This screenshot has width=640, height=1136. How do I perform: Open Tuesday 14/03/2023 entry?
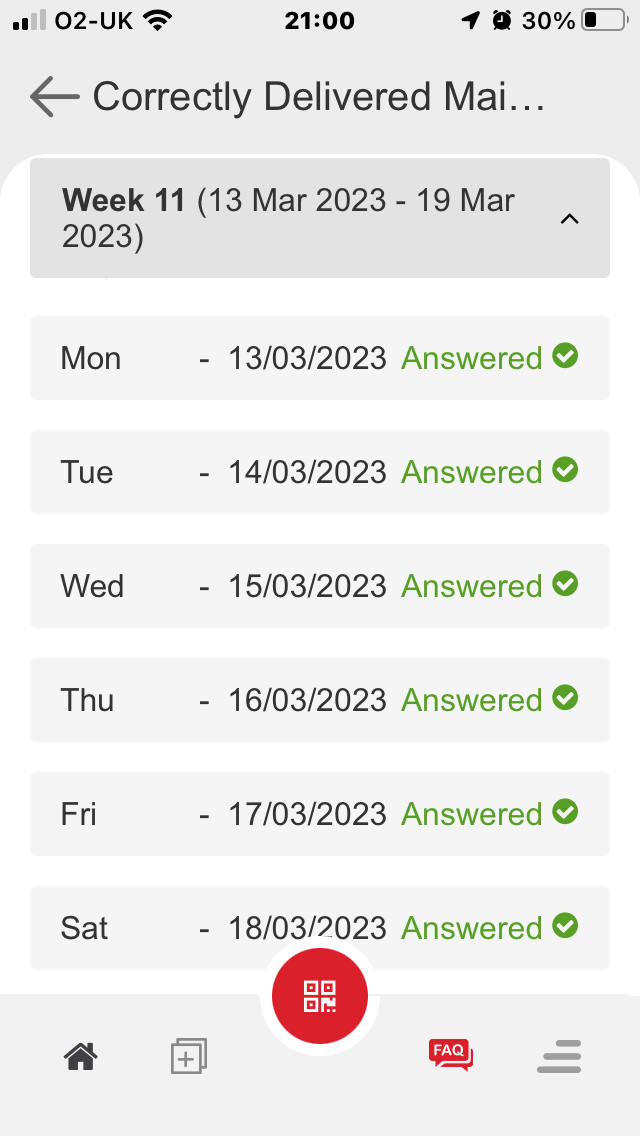320,472
